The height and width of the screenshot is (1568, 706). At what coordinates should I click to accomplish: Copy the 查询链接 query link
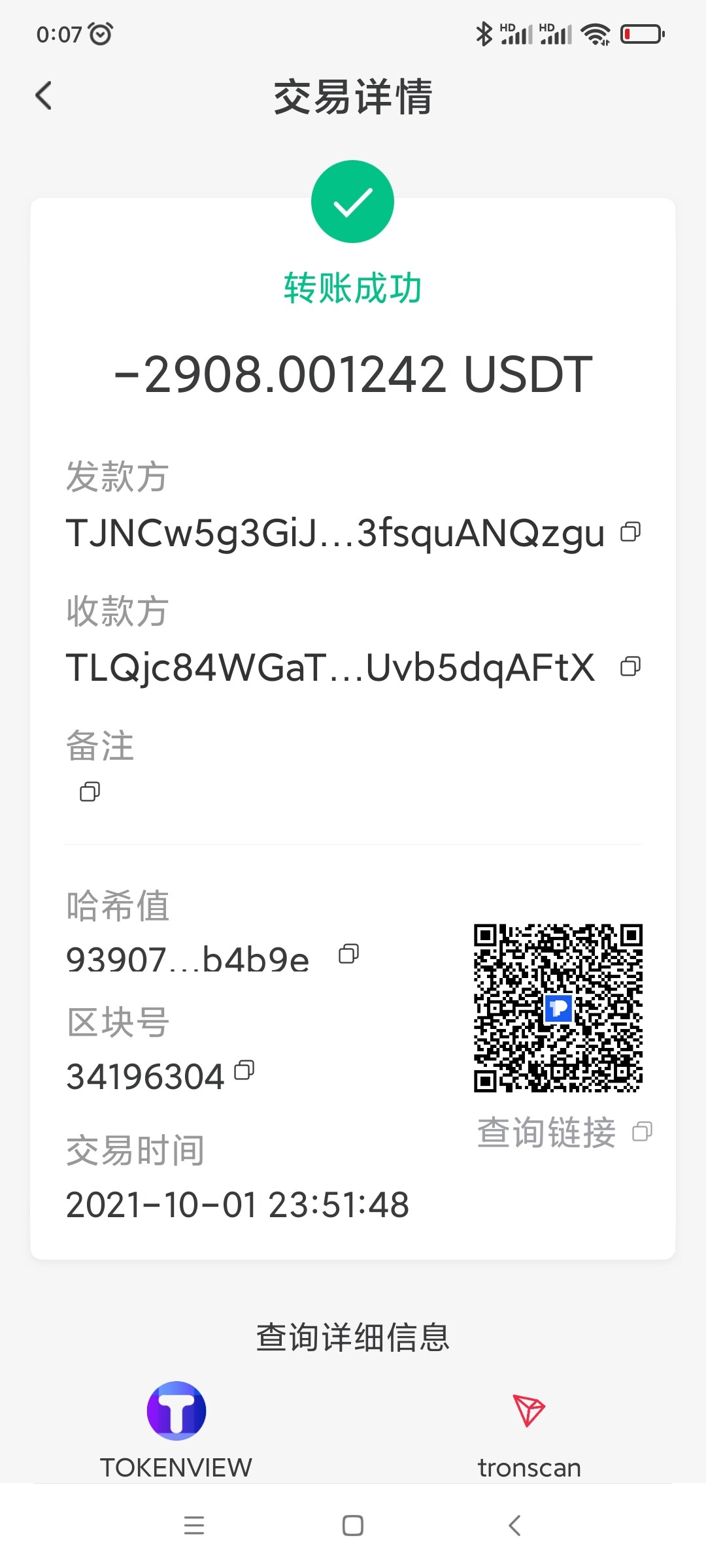pos(642,1132)
